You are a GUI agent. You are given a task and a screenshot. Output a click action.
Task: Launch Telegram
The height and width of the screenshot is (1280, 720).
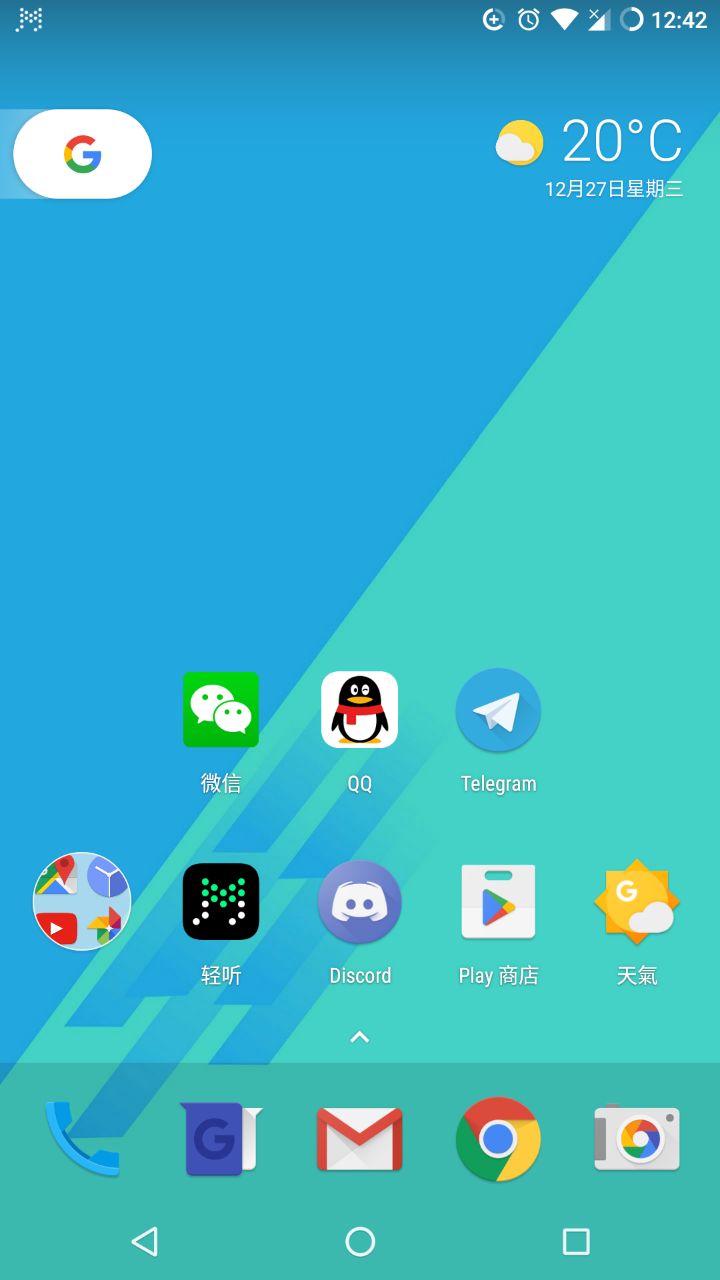498,710
